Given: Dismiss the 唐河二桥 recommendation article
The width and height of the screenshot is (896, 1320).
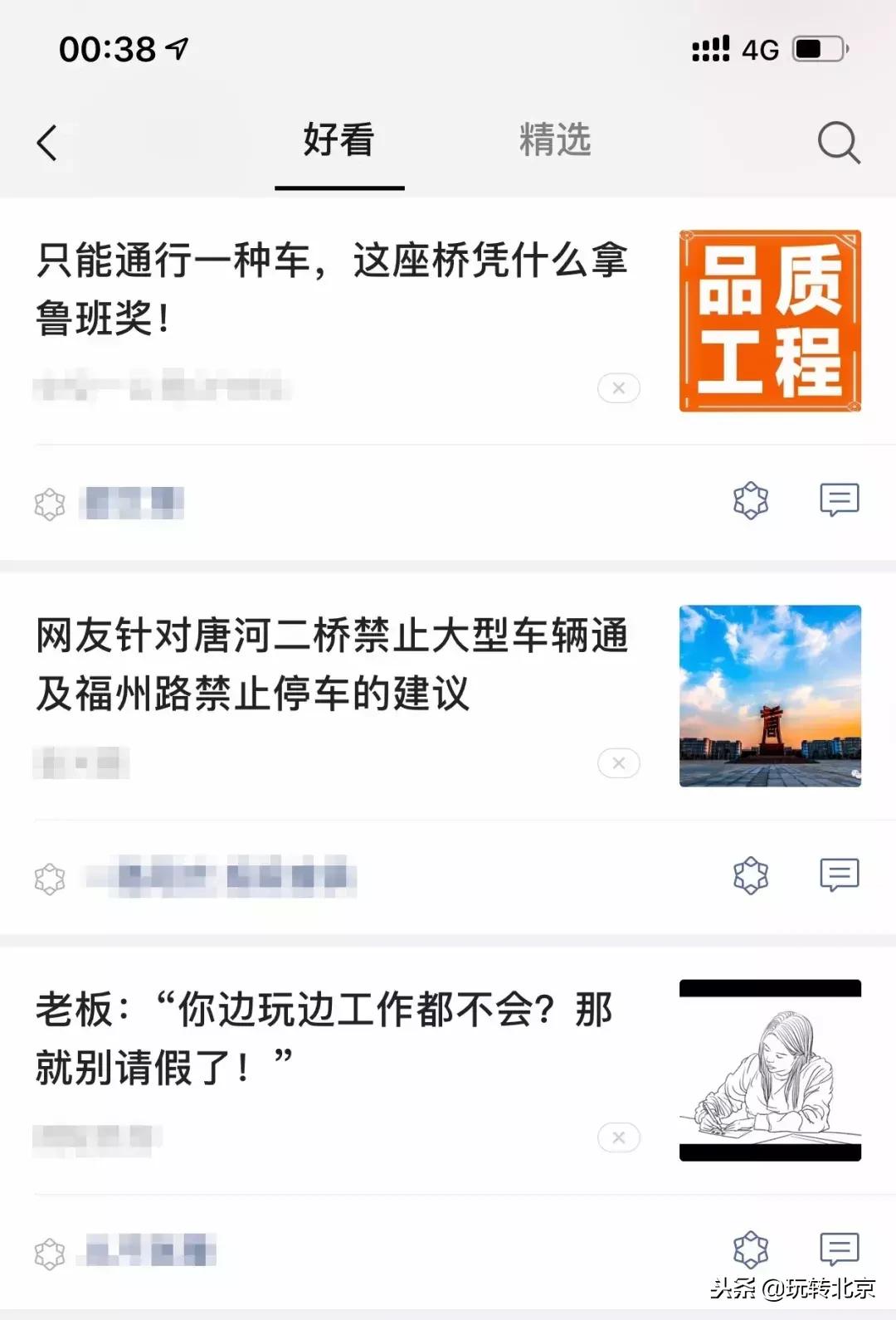Looking at the screenshot, I should tap(618, 763).
